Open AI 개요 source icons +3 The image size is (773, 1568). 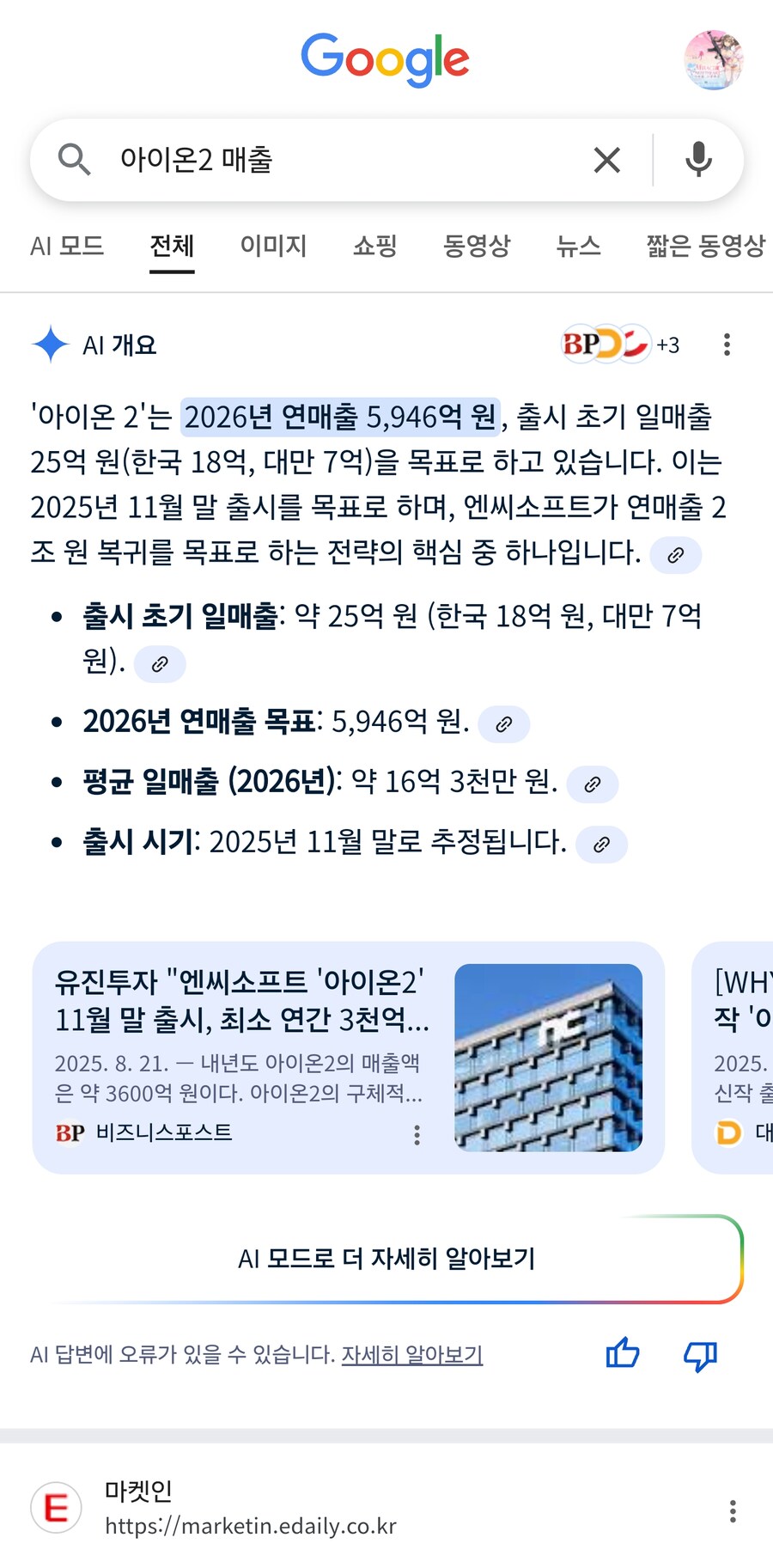click(x=620, y=345)
